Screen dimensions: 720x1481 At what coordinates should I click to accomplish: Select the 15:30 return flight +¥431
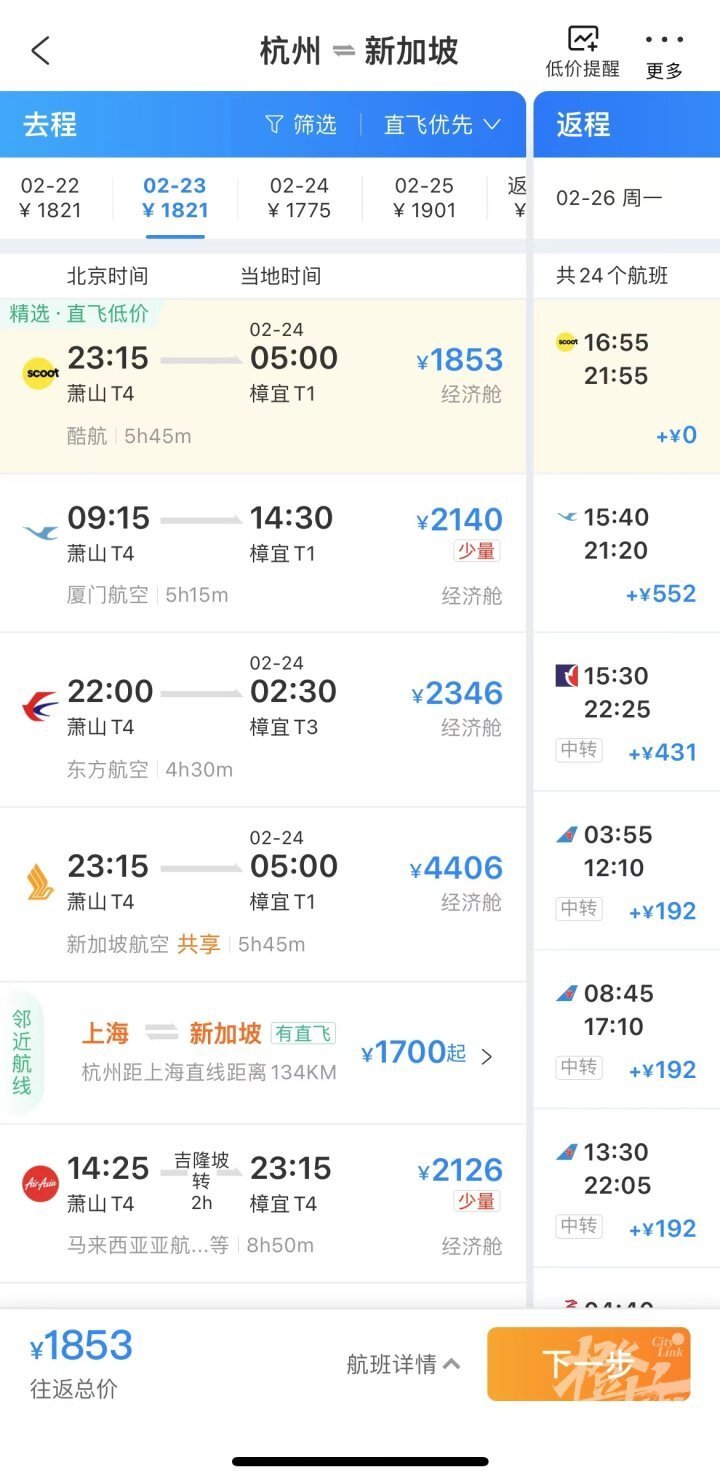click(x=626, y=712)
